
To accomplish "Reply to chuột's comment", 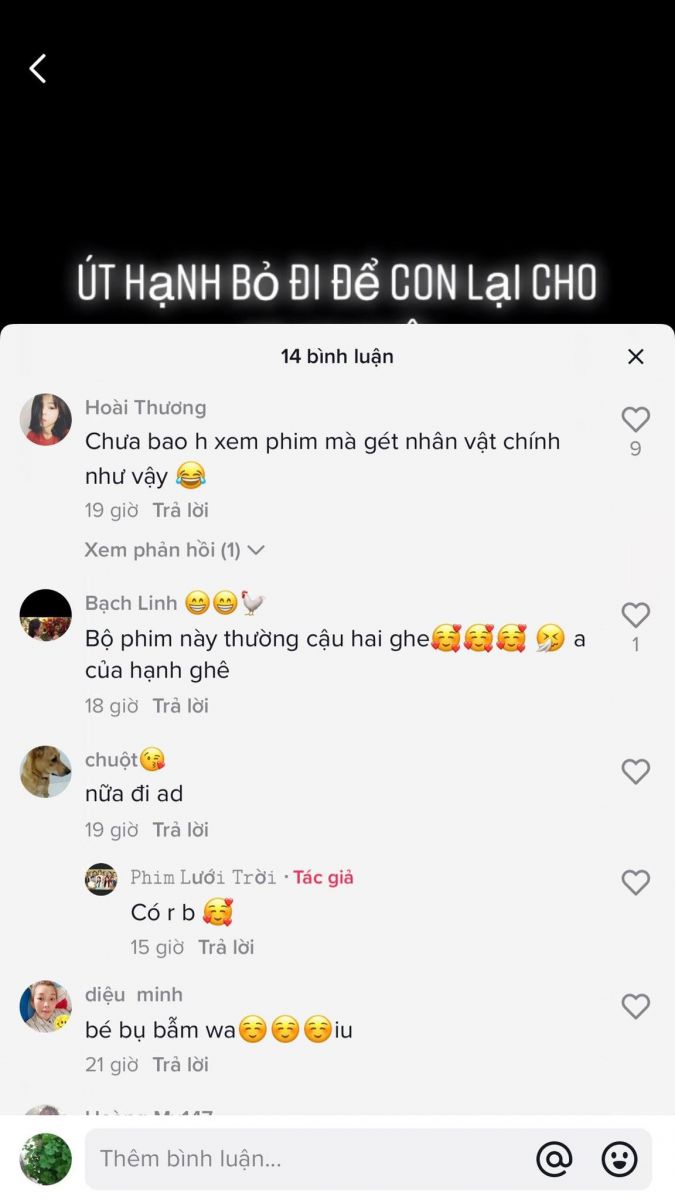I will pos(180,830).
